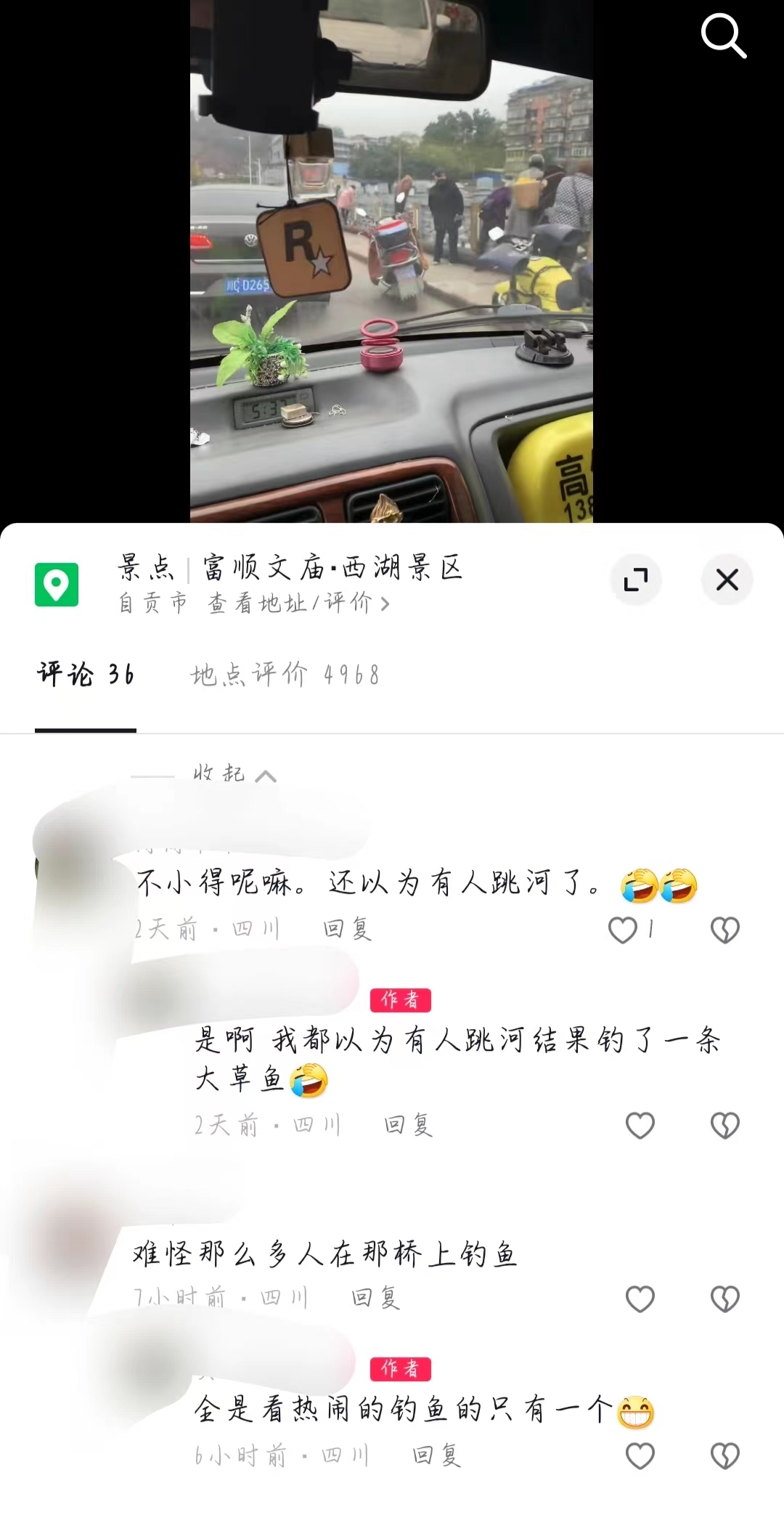Reply to the comment 难怪那么多人在那桥上钓鱼
Screen dimensions: 784x1528
point(375,1298)
